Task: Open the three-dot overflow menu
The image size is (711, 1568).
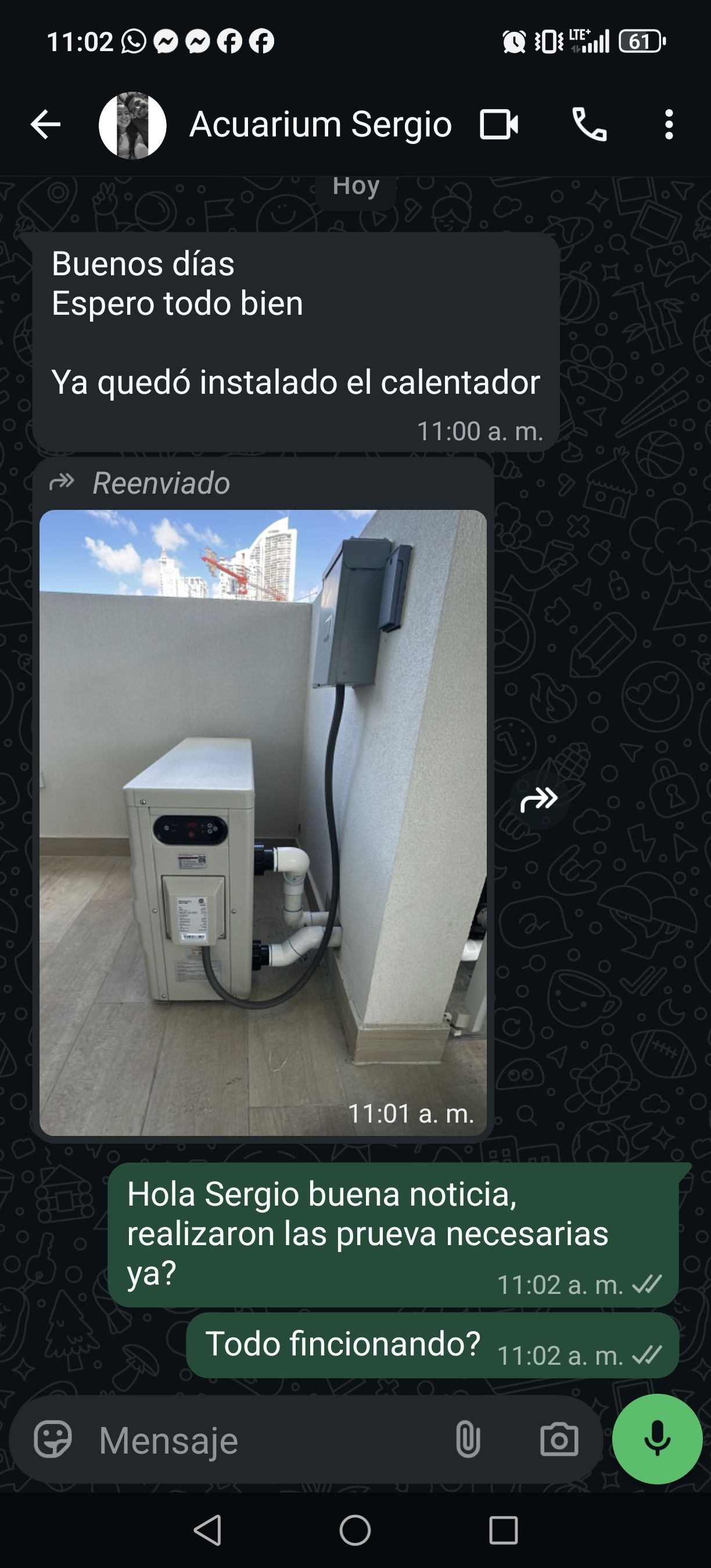Action: 669,125
